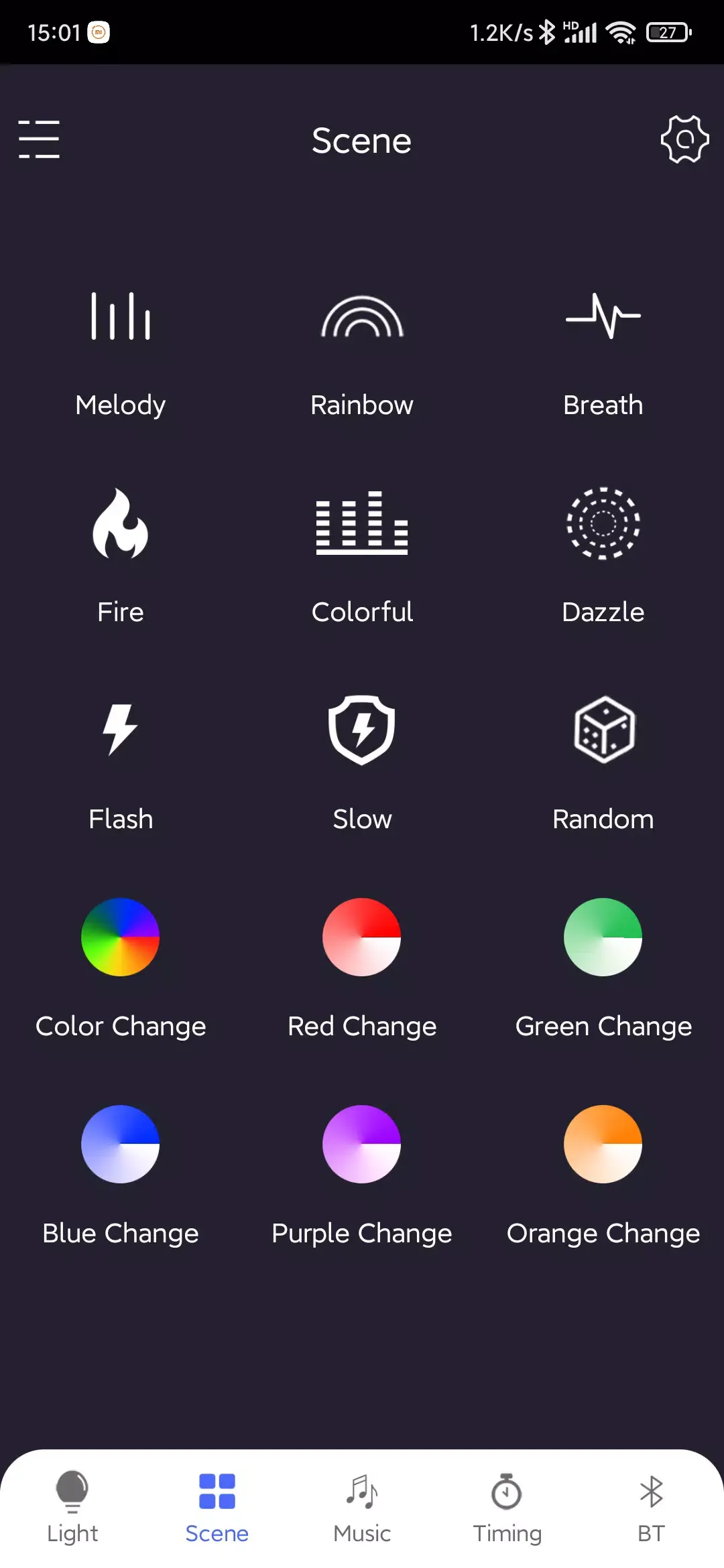Activate the Flash lightning scene
This screenshot has width=724, height=1568.
(x=121, y=764)
